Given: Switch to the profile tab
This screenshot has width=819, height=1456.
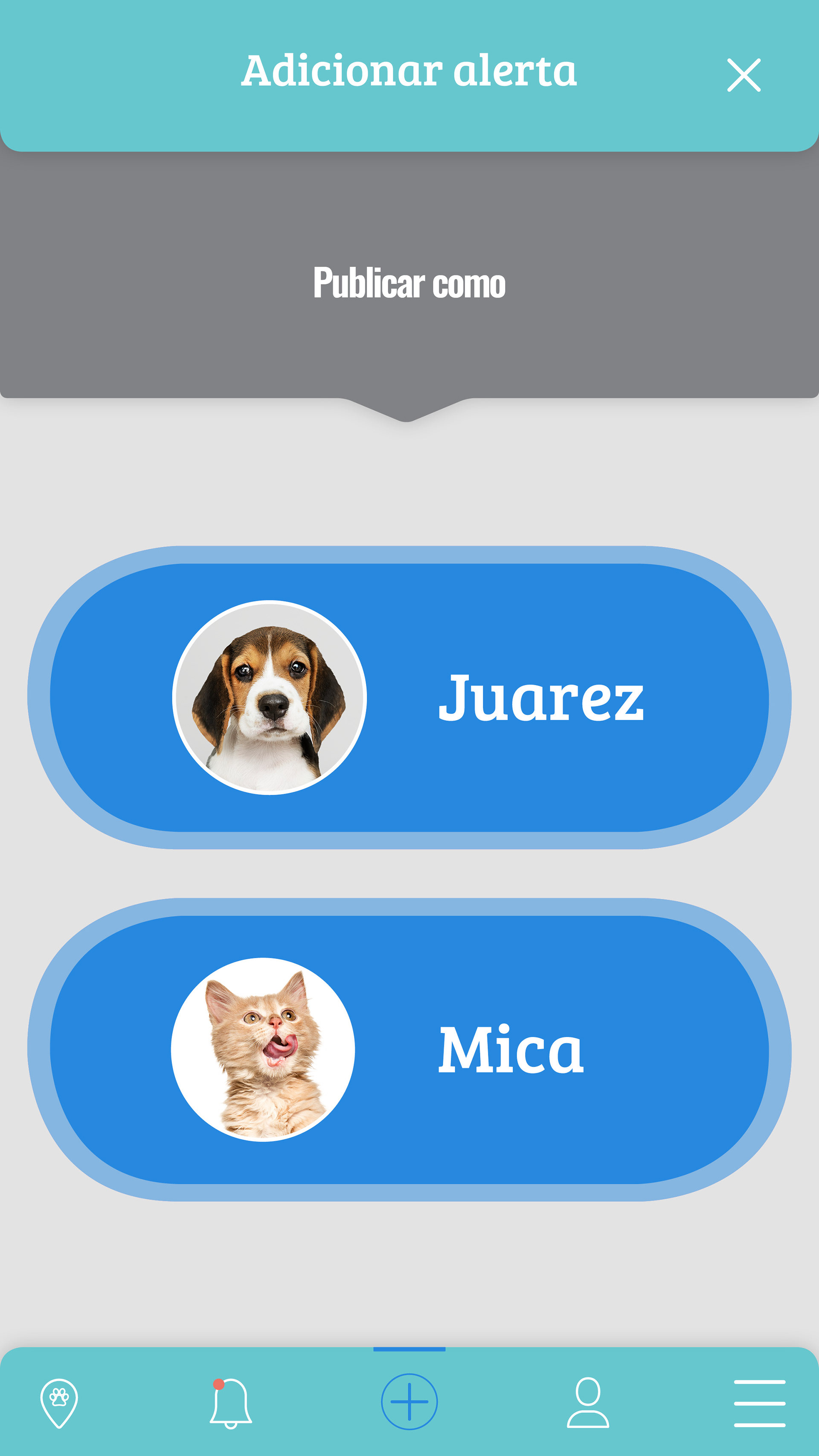Looking at the screenshot, I should click(x=588, y=1403).
